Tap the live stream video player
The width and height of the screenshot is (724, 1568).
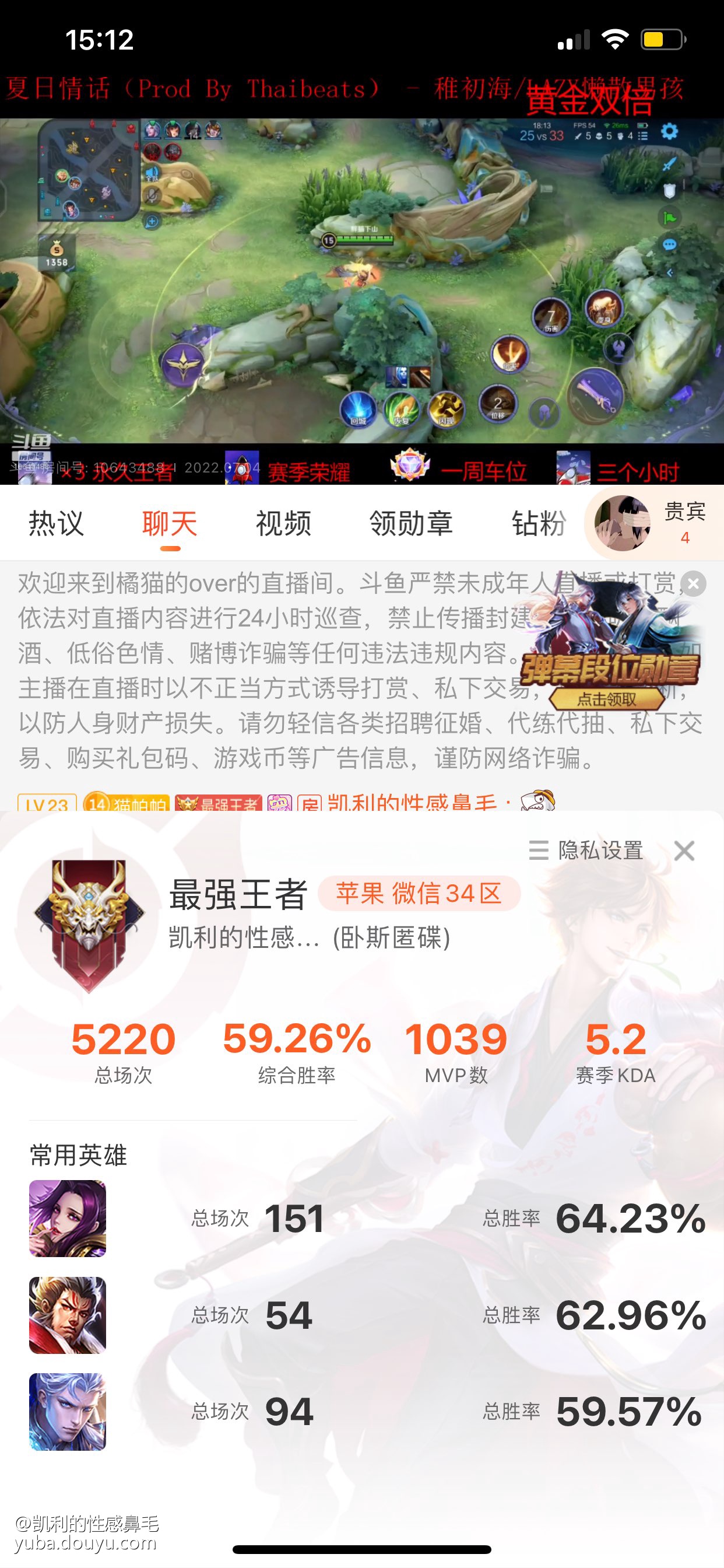point(362,280)
